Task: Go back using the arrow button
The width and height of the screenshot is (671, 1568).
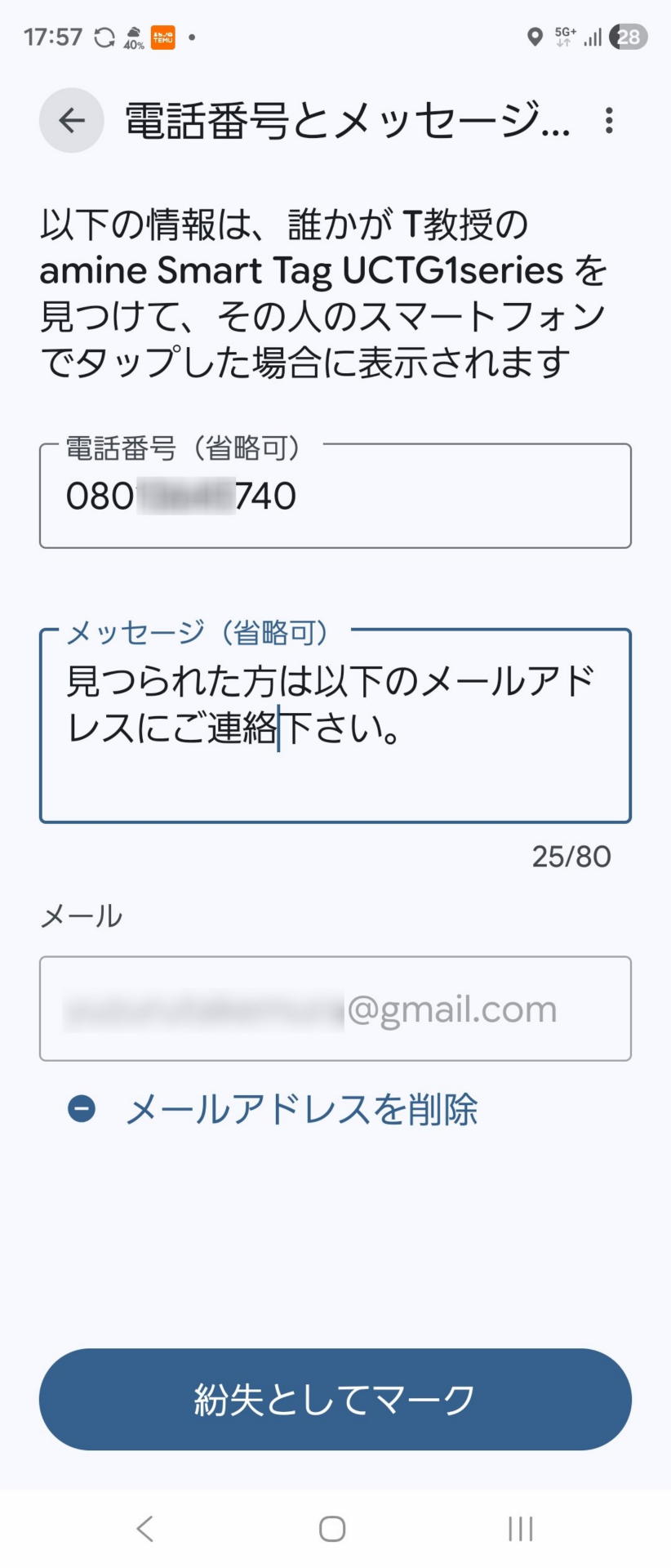Action: (72, 121)
